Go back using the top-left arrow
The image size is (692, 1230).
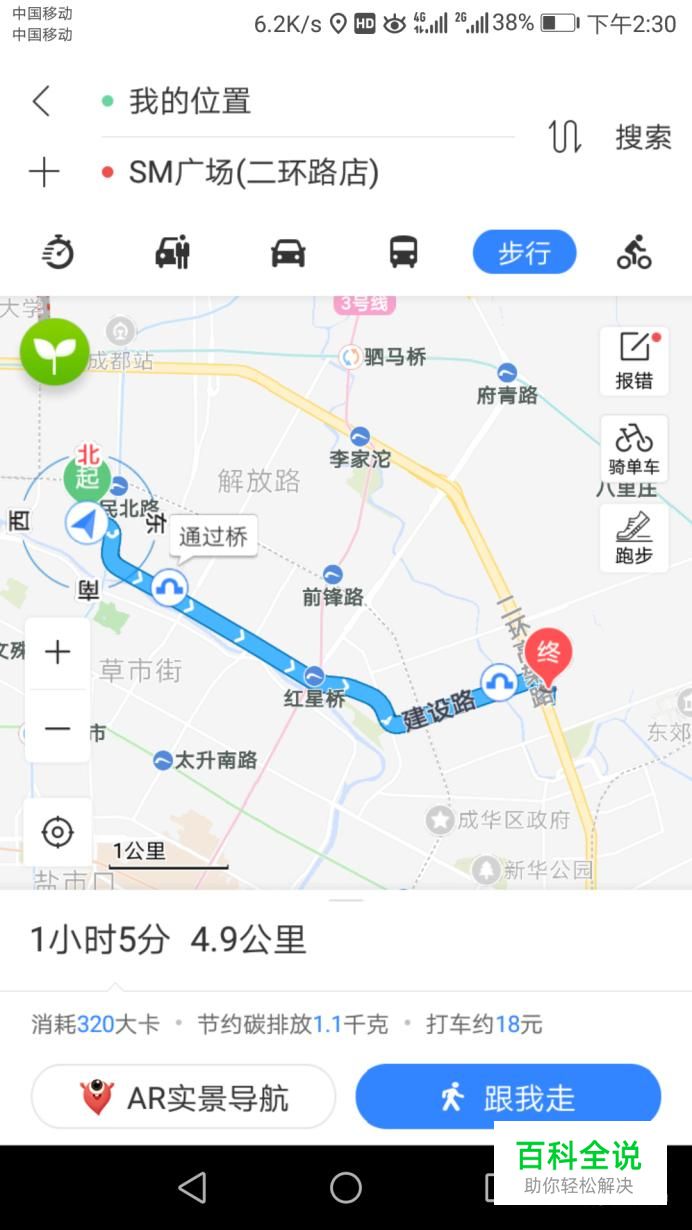click(41, 101)
